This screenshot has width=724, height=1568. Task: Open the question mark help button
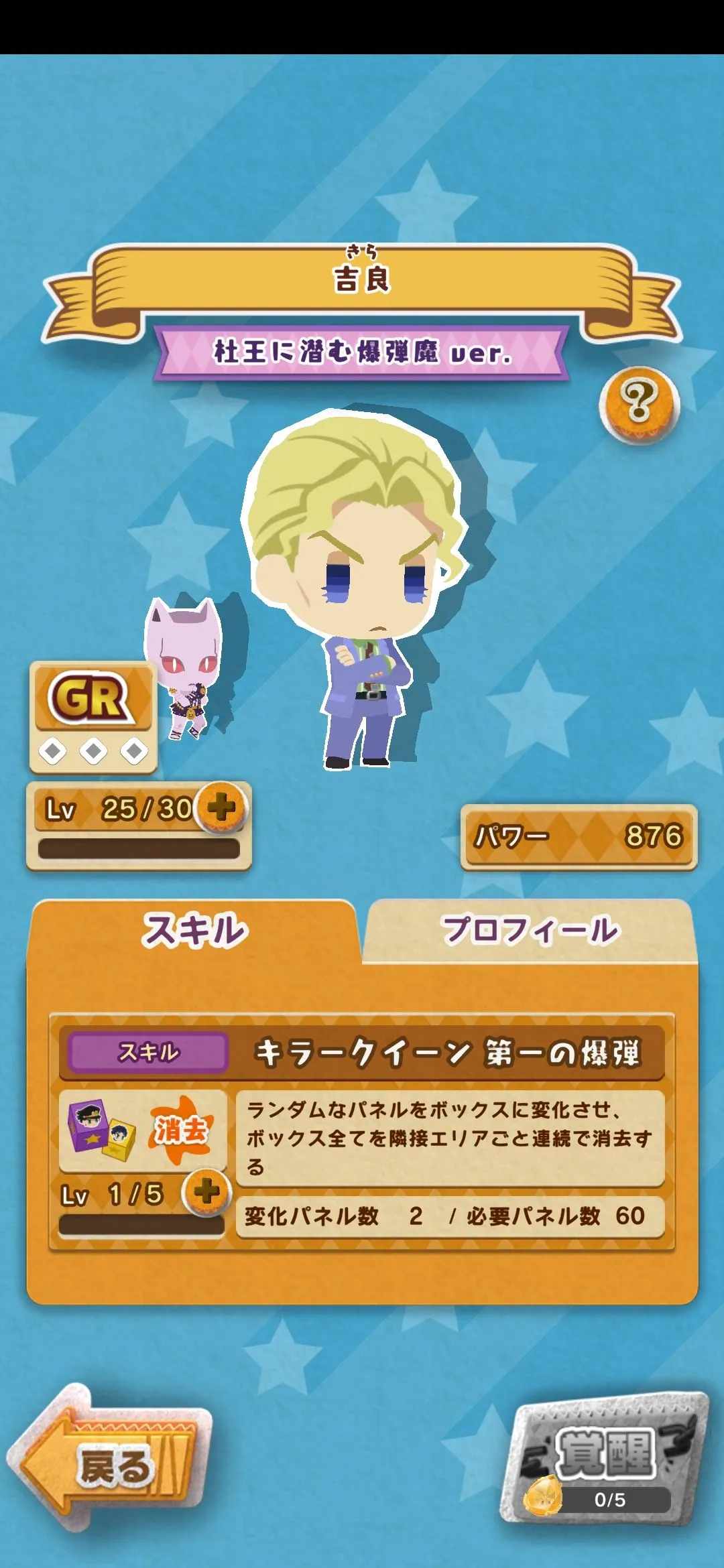pyautogui.click(x=639, y=404)
